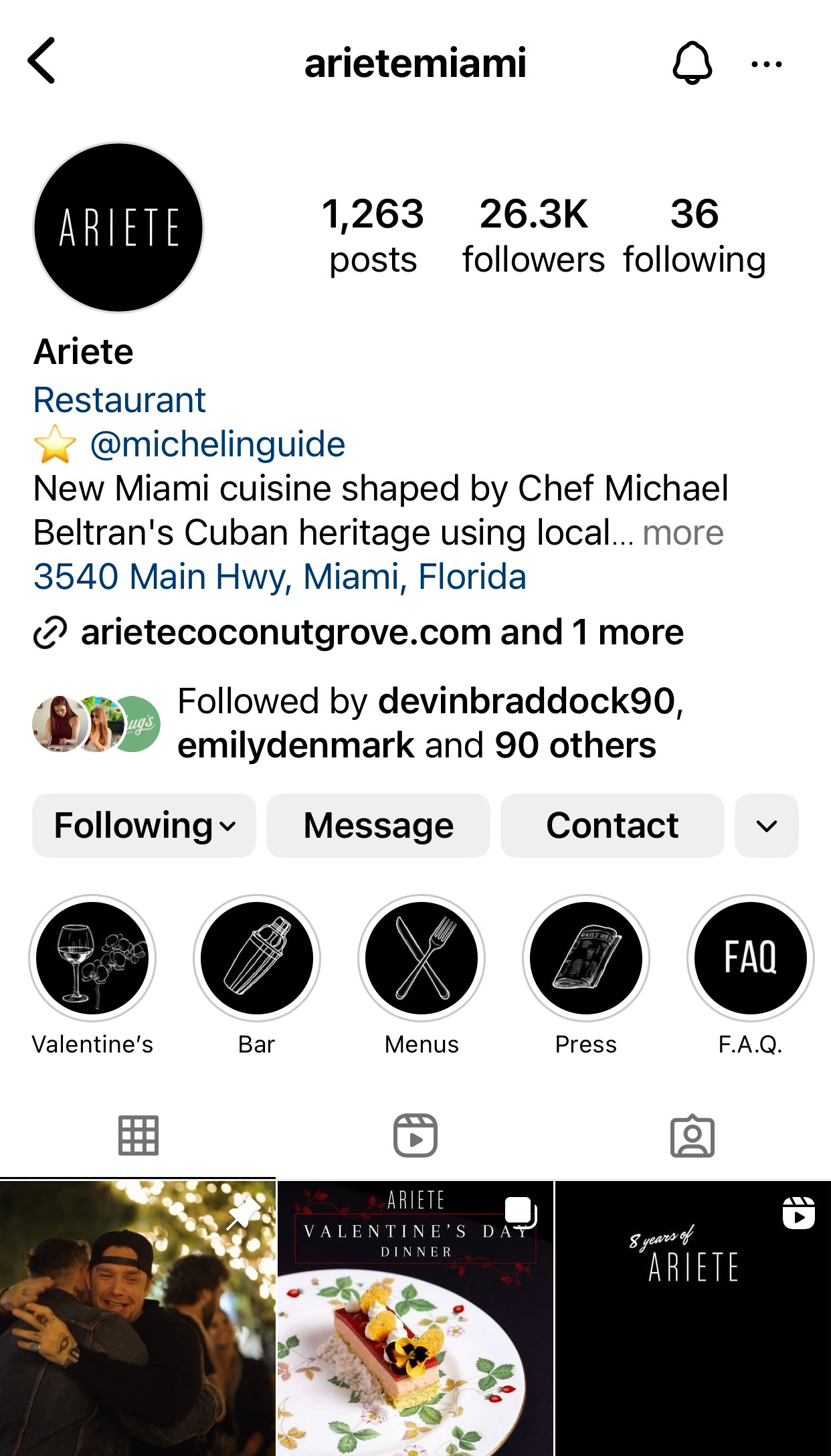Switch to the tagged posts tab

click(x=692, y=1135)
